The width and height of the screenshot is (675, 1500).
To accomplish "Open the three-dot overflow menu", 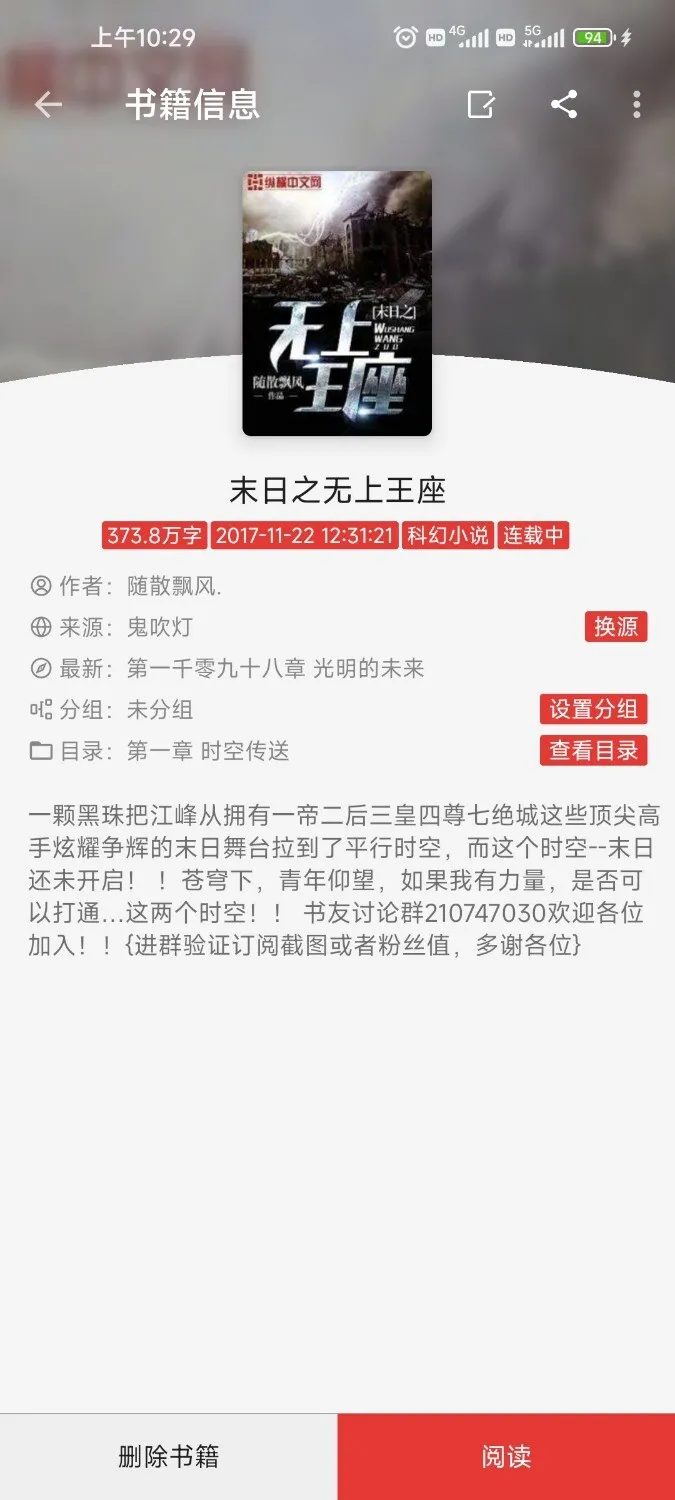I will tap(637, 104).
